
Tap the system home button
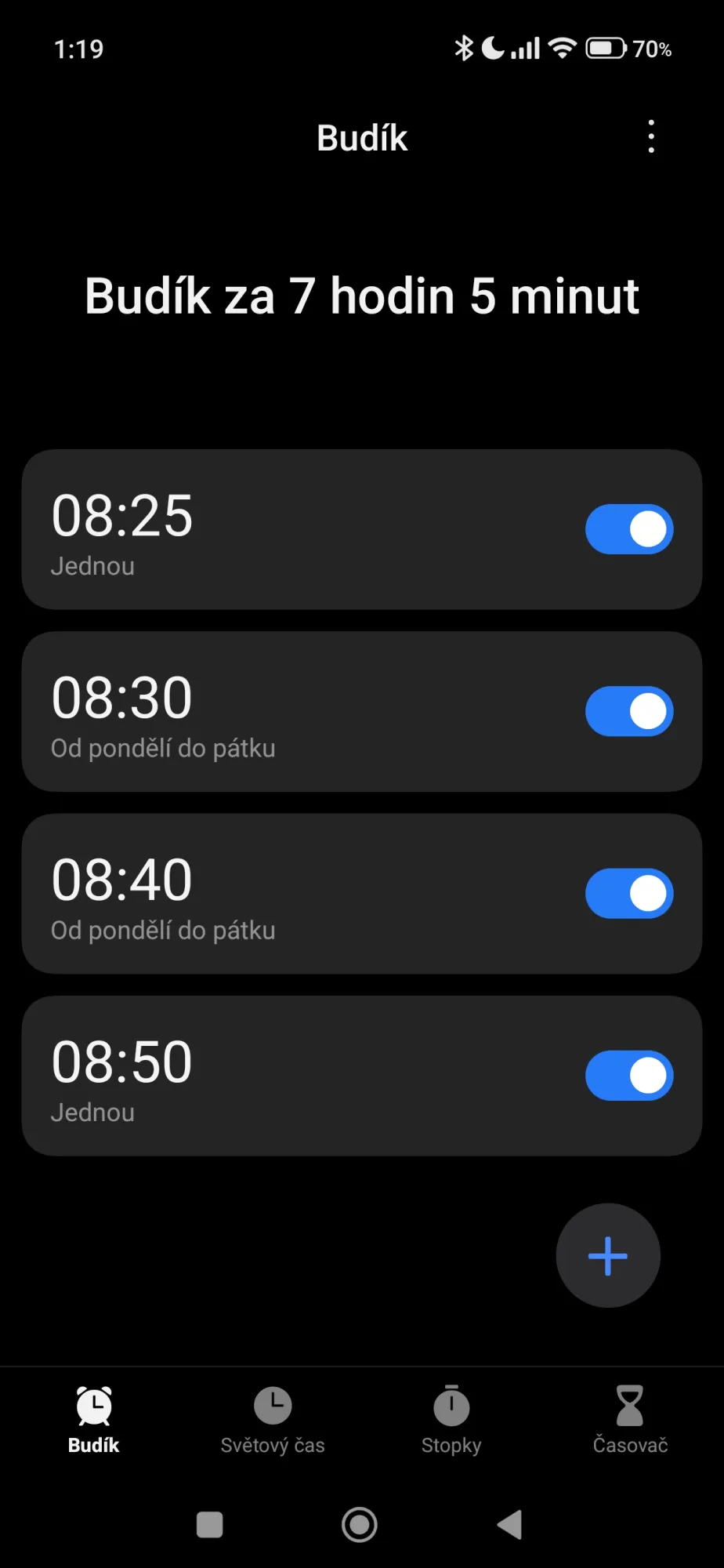[x=360, y=1525]
